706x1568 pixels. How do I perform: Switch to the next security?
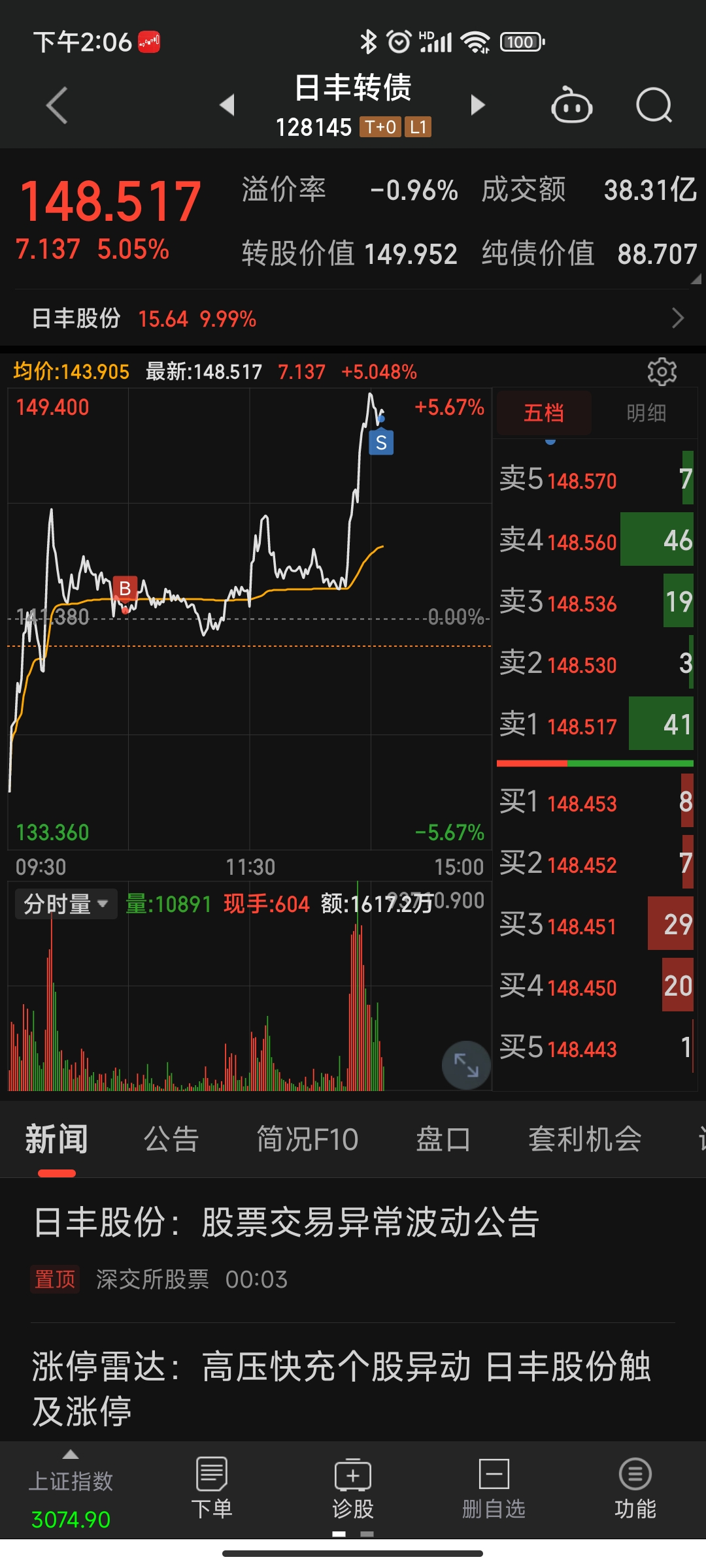[478, 105]
